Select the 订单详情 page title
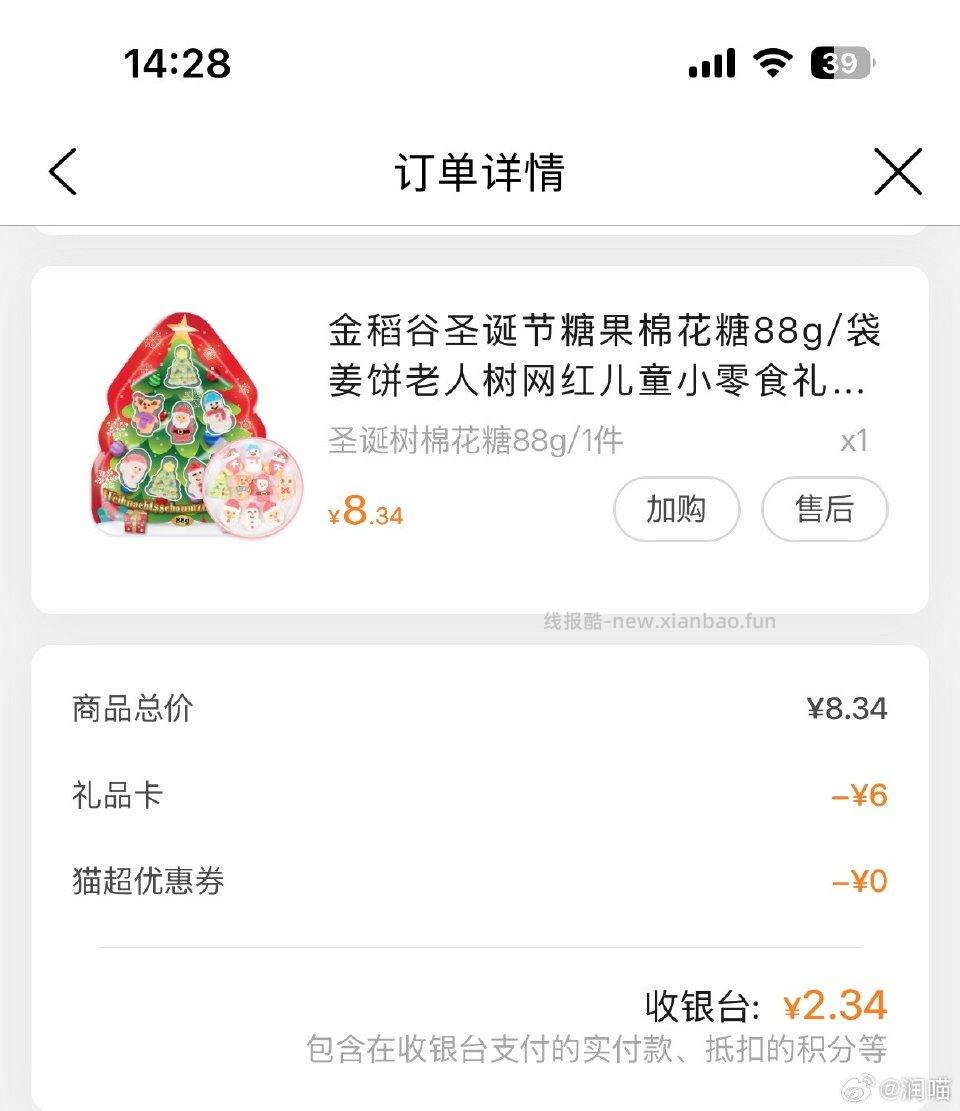This screenshot has height=1111, width=960. (x=480, y=173)
